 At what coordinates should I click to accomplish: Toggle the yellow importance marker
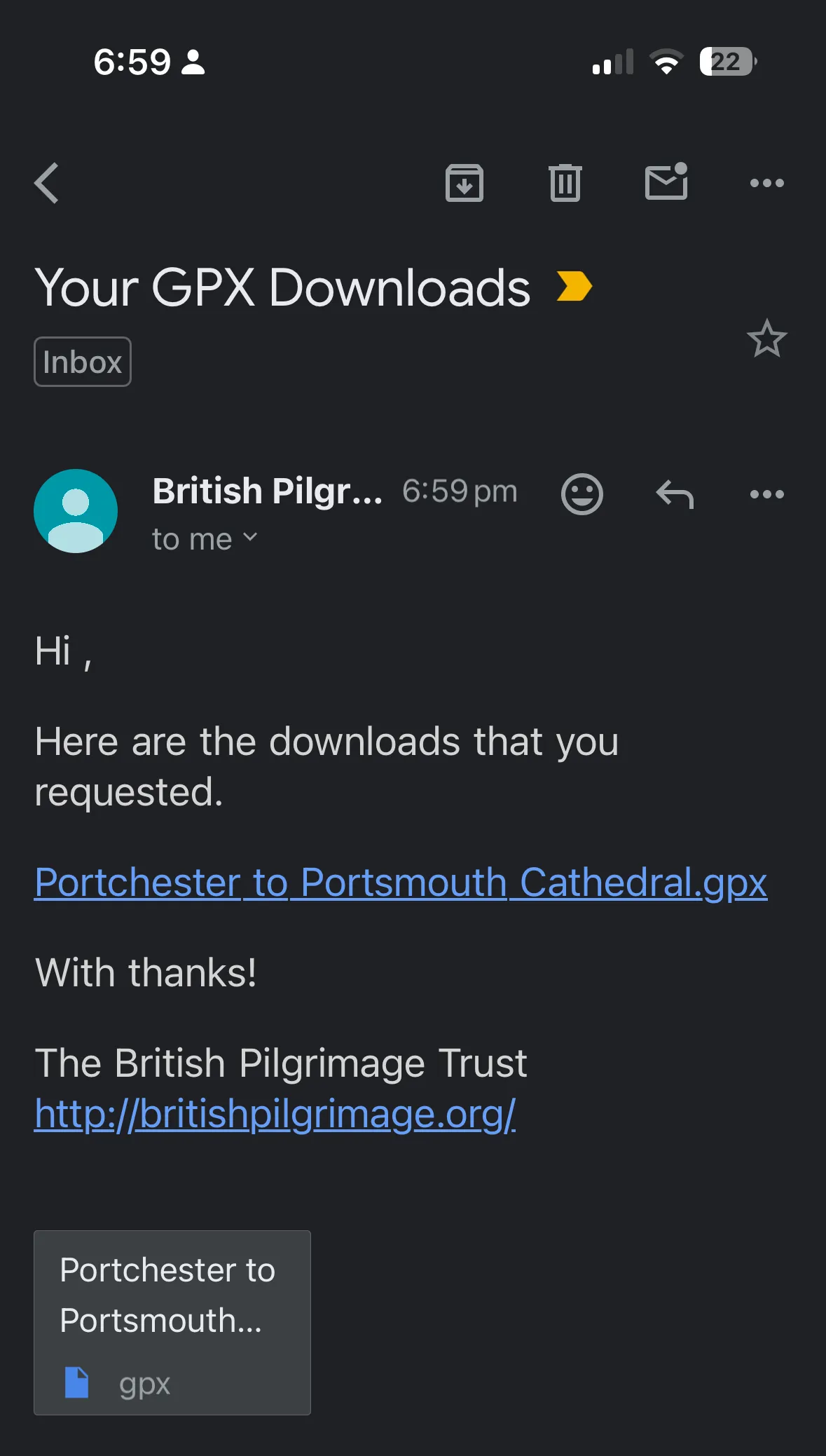(574, 286)
